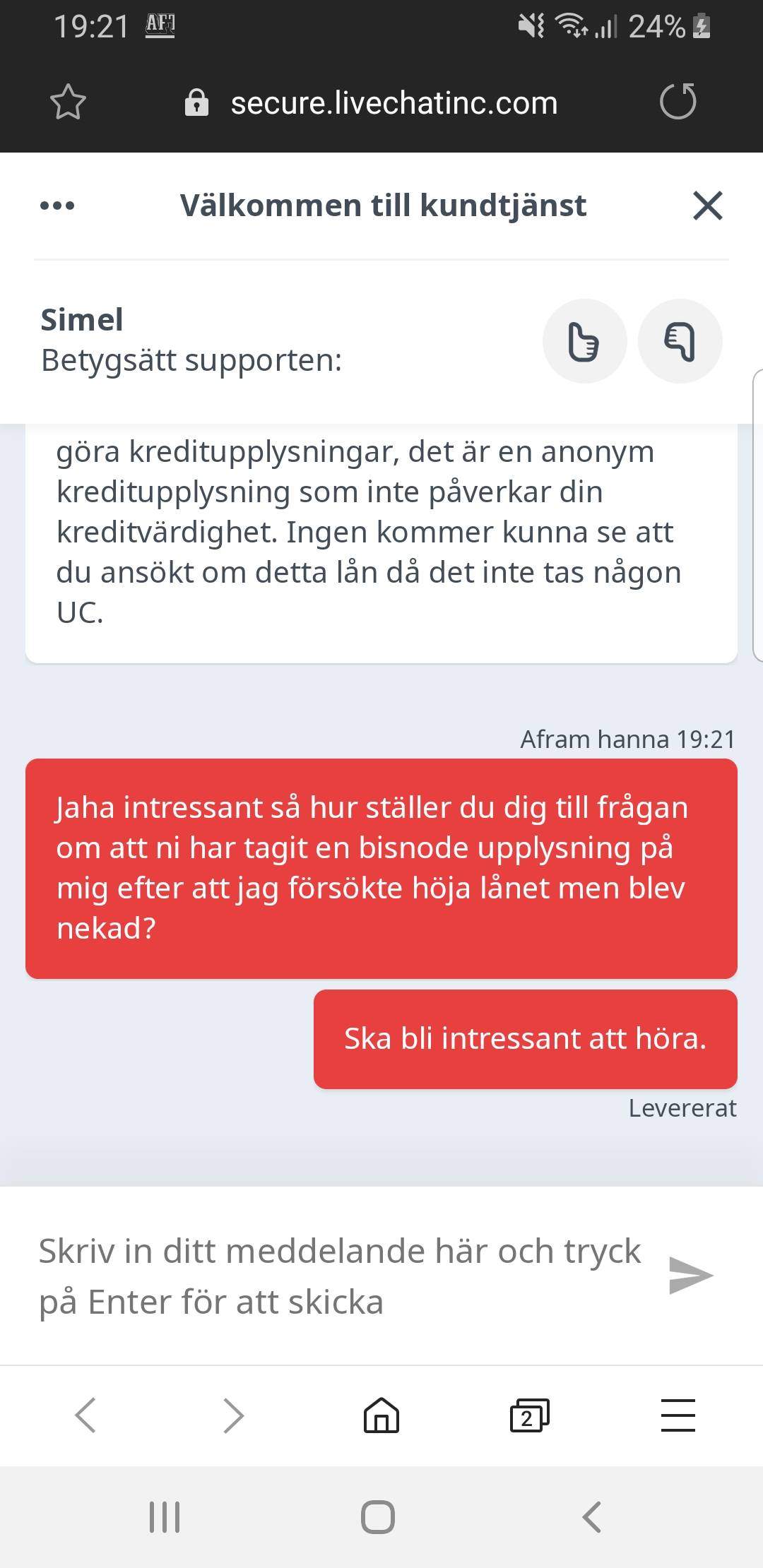The image size is (763, 1568).
Task: Open recent apps from navigation bar
Action: click(165, 1516)
